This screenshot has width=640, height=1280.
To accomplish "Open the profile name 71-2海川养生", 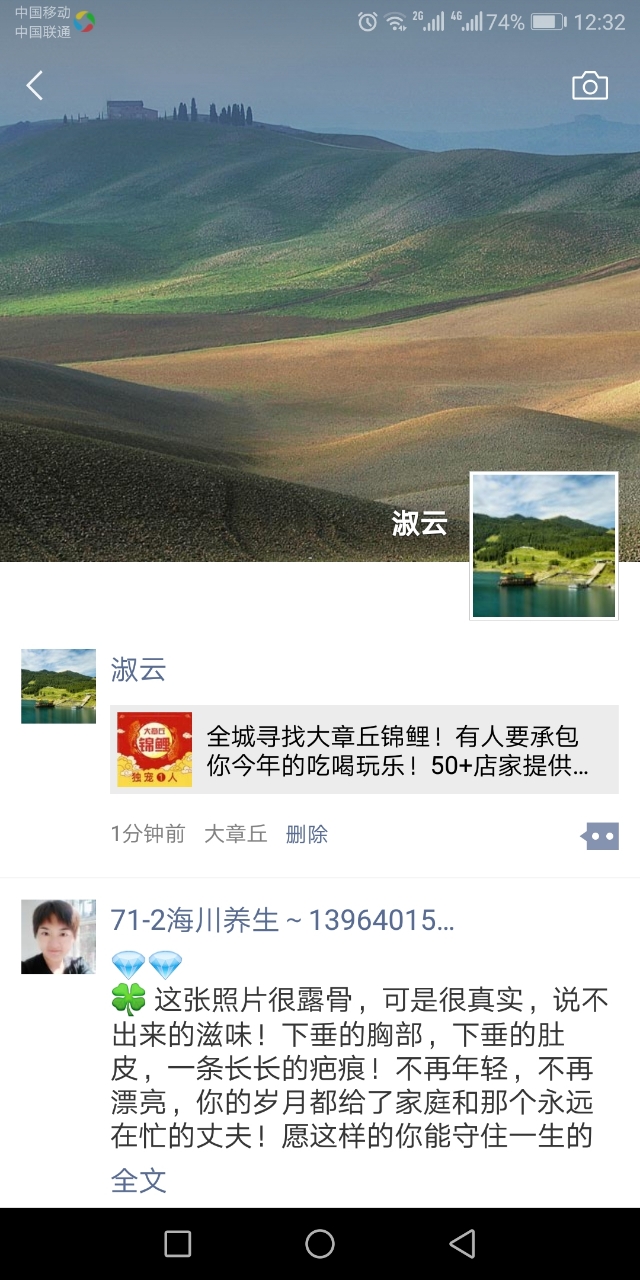I will coord(282,920).
